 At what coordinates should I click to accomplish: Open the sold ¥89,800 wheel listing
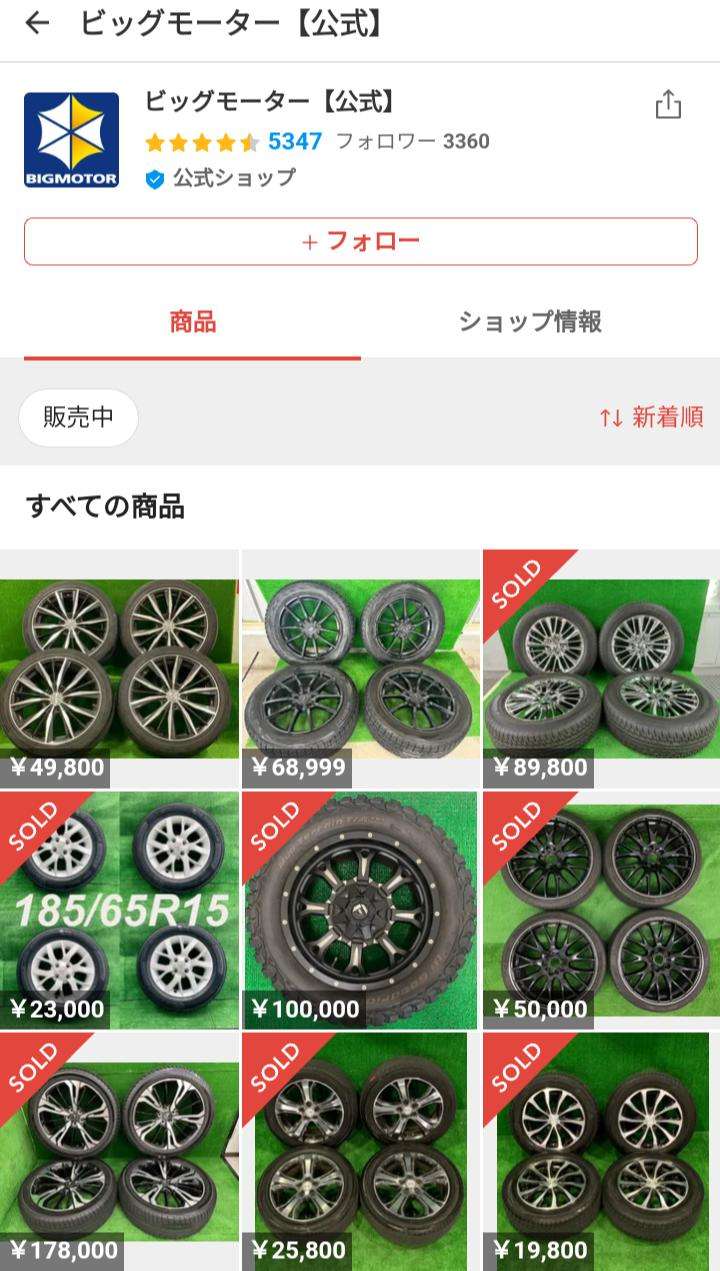click(x=601, y=667)
